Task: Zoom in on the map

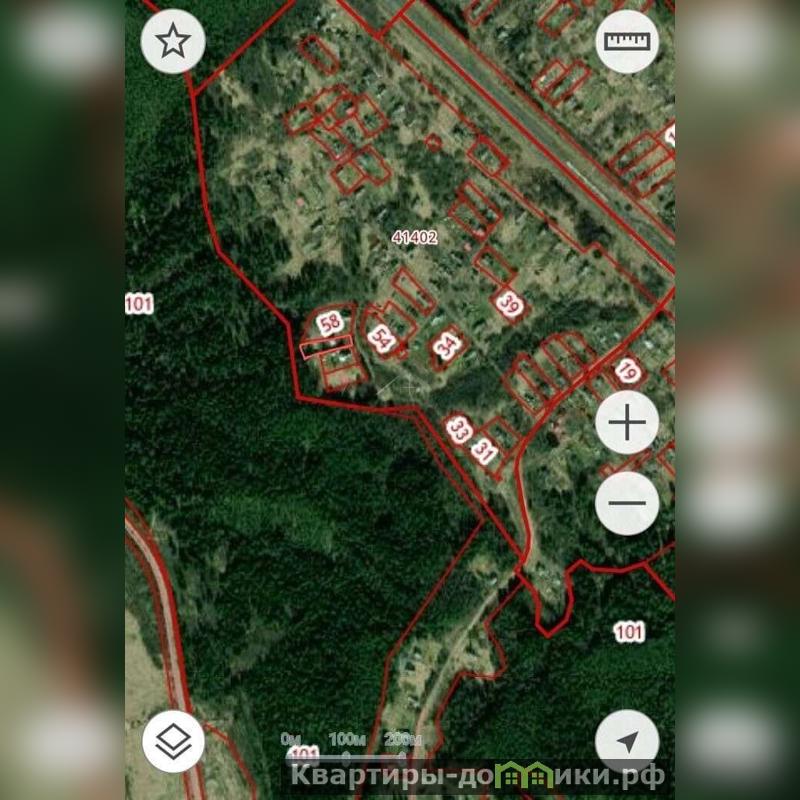Action: coord(627,423)
